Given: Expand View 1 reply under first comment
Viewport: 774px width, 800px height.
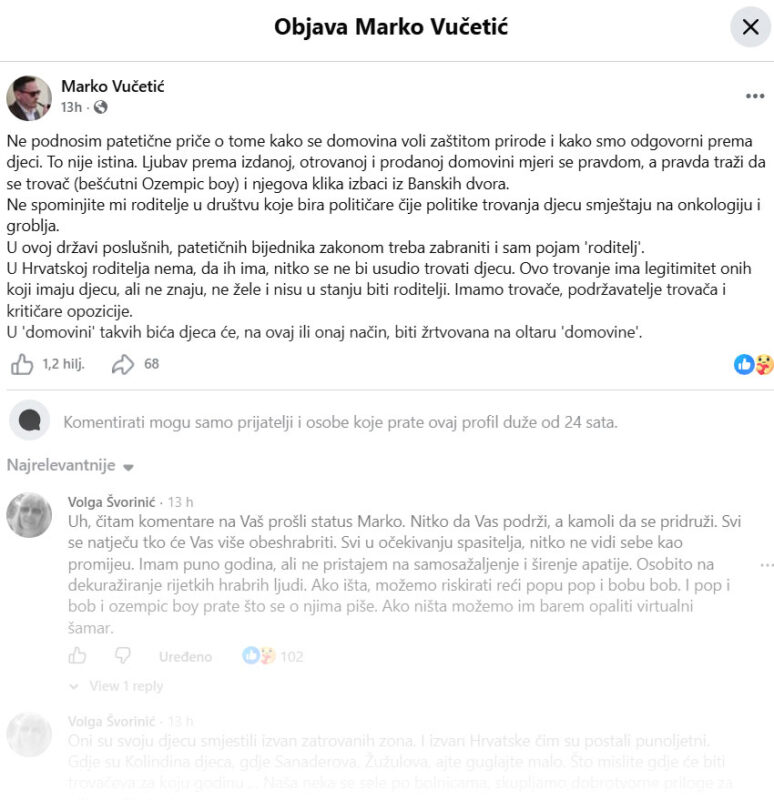Looking at the screenshot, I should tap(116, 686).
